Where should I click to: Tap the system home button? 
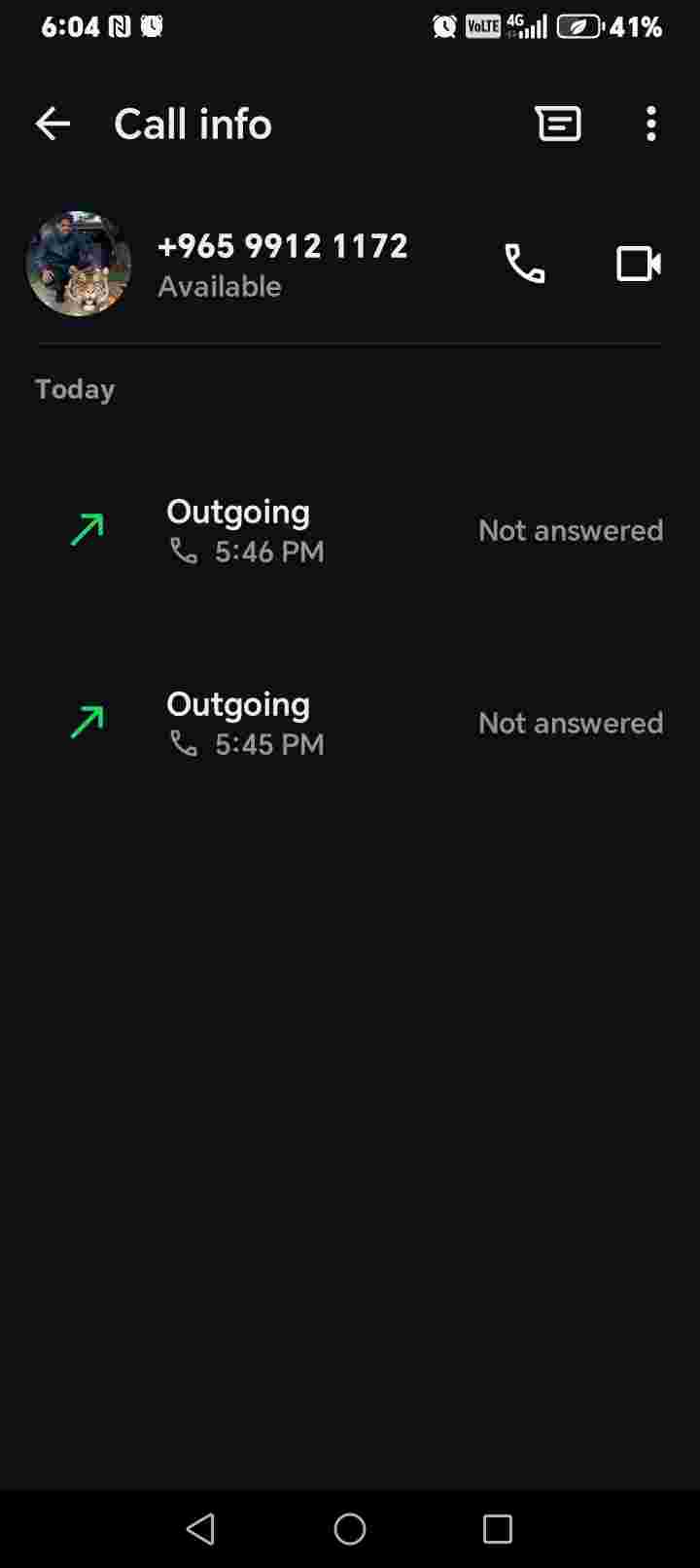(x=350, y=1529)
